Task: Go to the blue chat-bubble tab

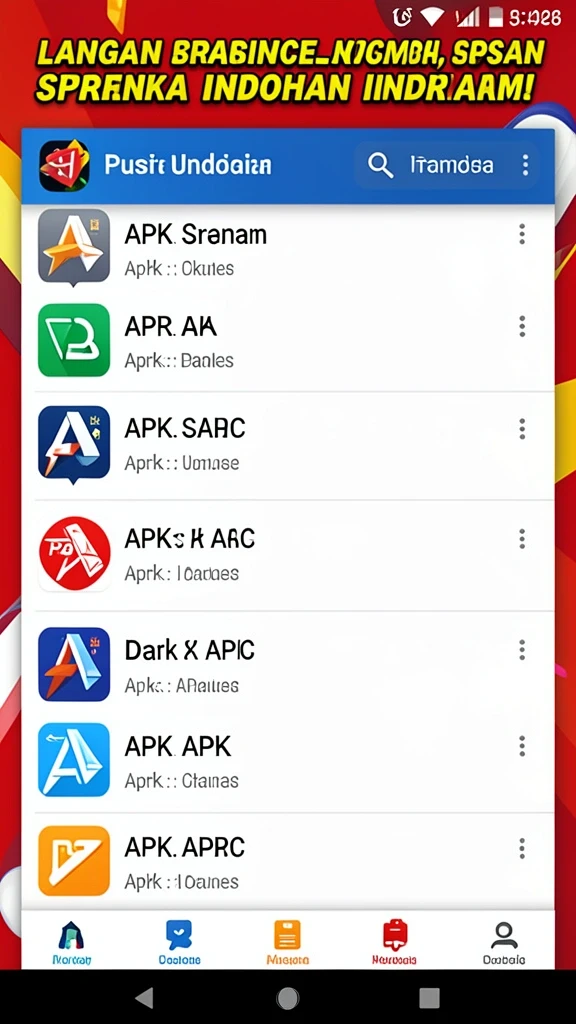Action: tap(179, 942)
